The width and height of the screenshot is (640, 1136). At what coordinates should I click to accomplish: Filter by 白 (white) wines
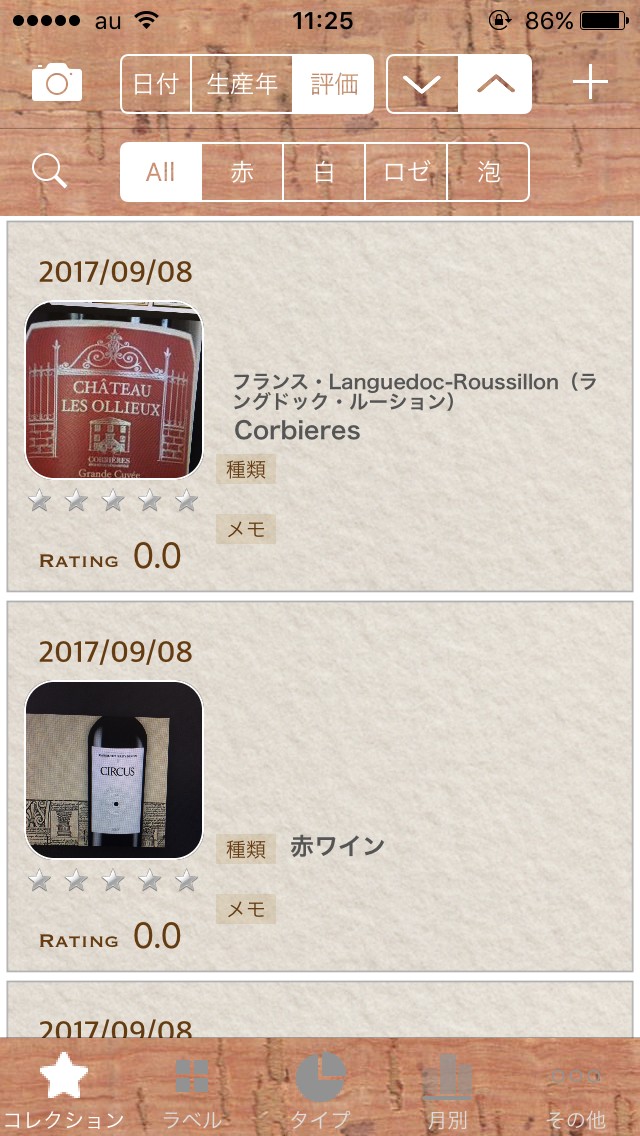pyautogui.click(x=324, y=172)
